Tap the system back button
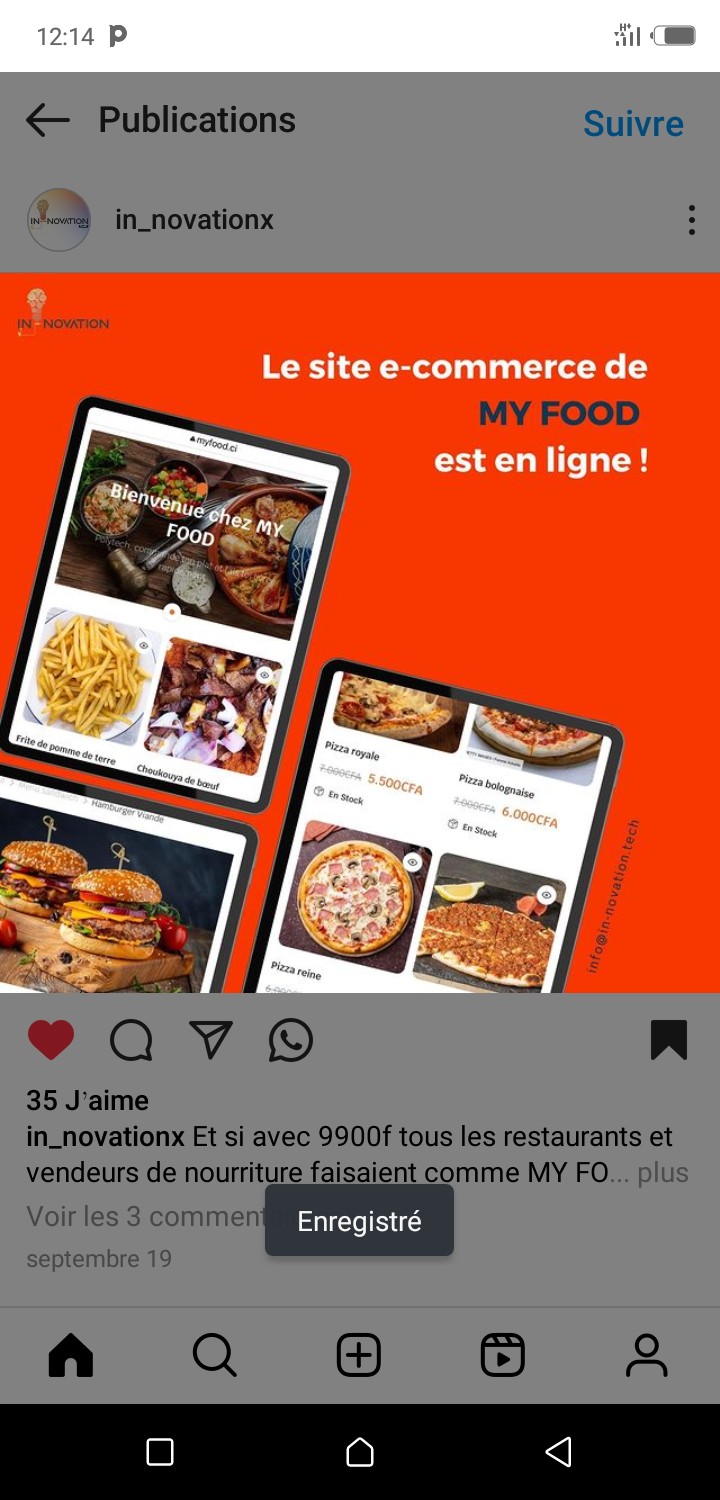720x1500 pixels. [x=559, y=1452]
